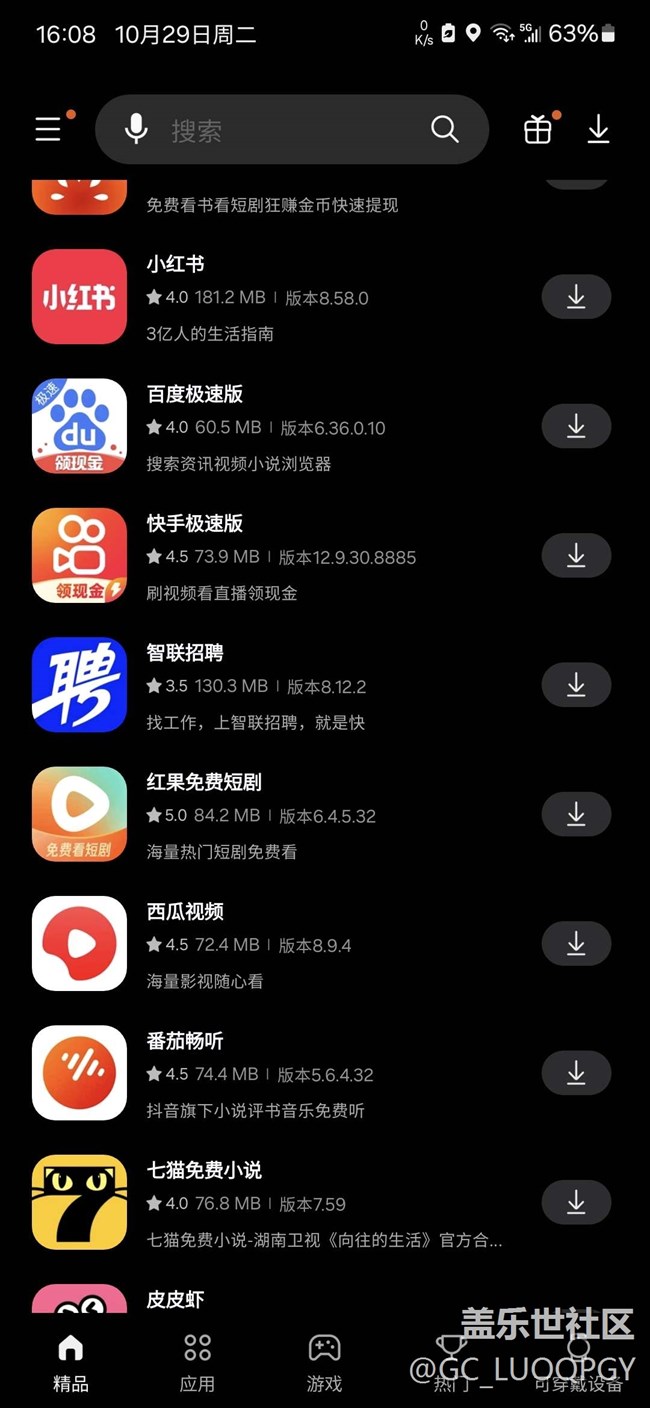650x1408 pixels.
Task: Start voice search with the microphone
Action: [x=137, y=129]
